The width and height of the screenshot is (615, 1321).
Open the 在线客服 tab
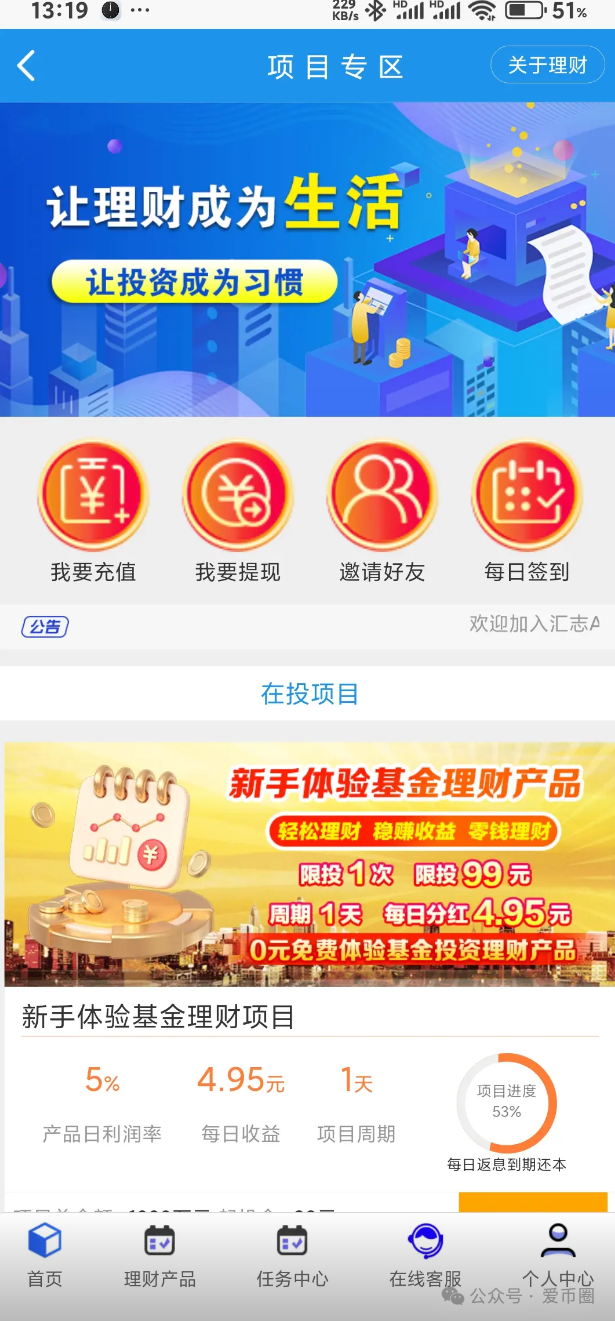425,1257
